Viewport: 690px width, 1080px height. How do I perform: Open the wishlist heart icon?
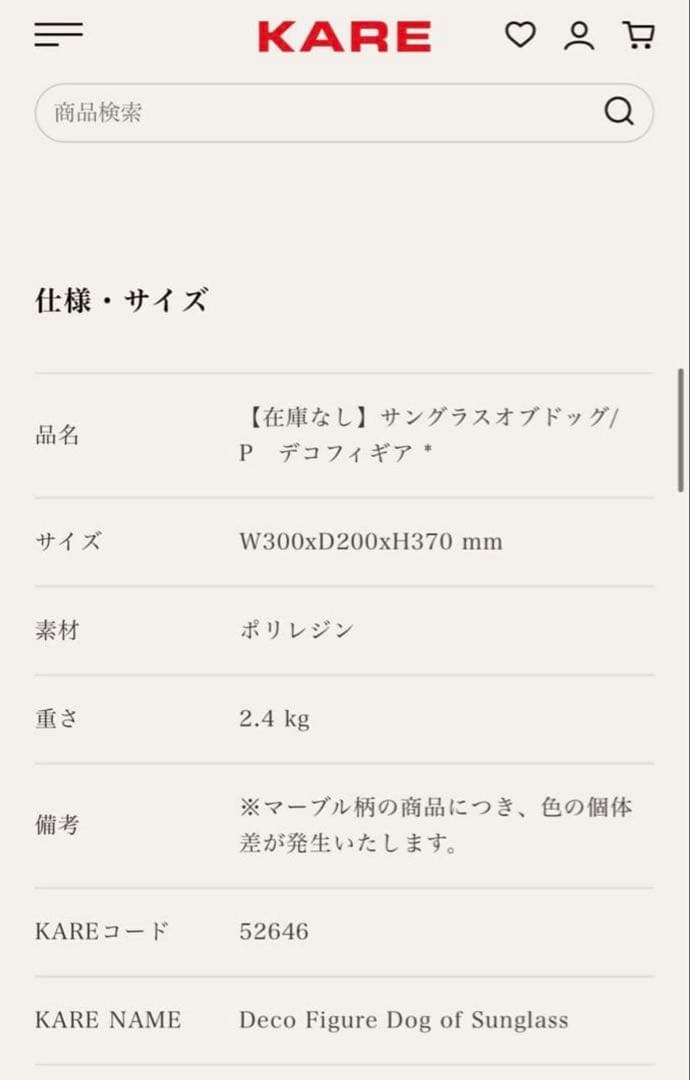(519, 36)
